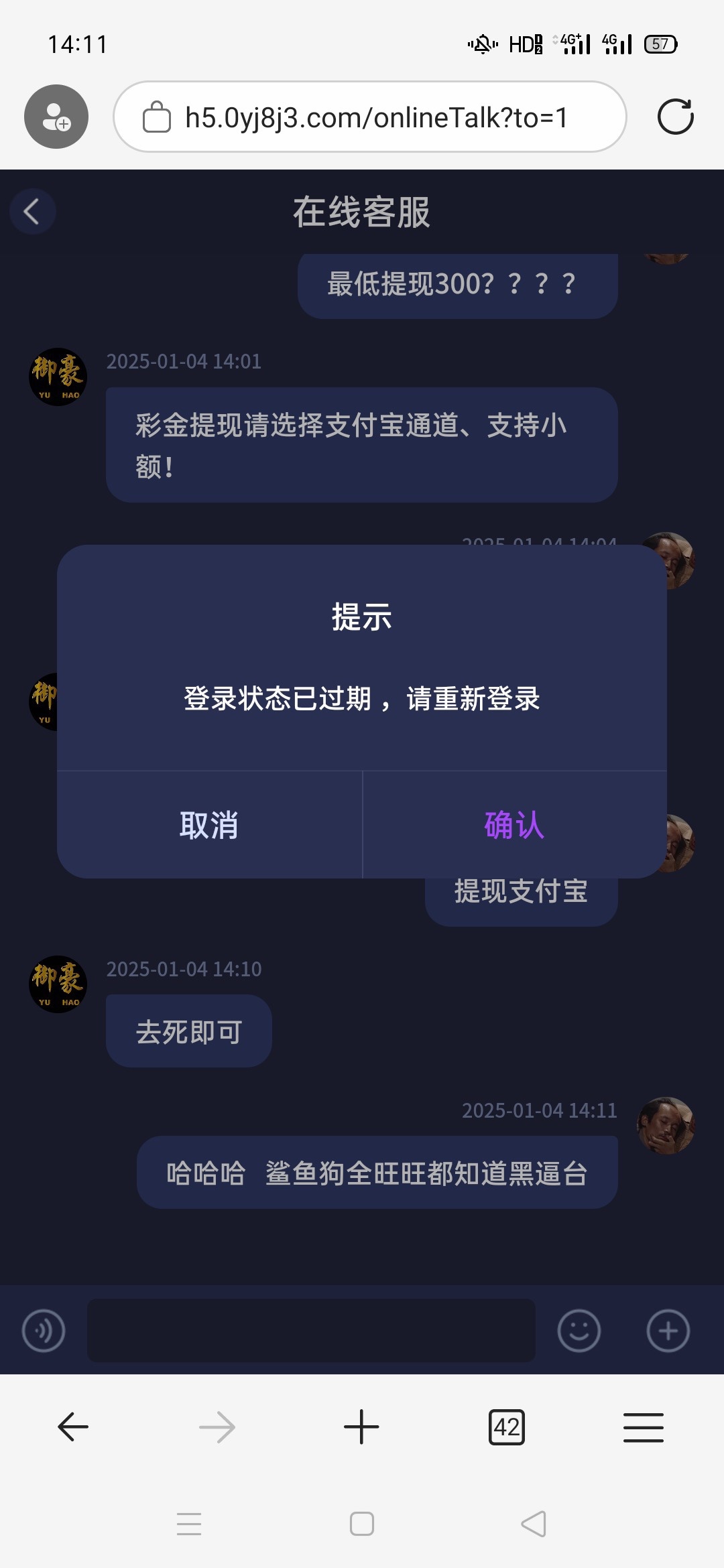Screen dimensions: 724x1568
Task: Reload the page in the browser
Action: coord(675,117)
